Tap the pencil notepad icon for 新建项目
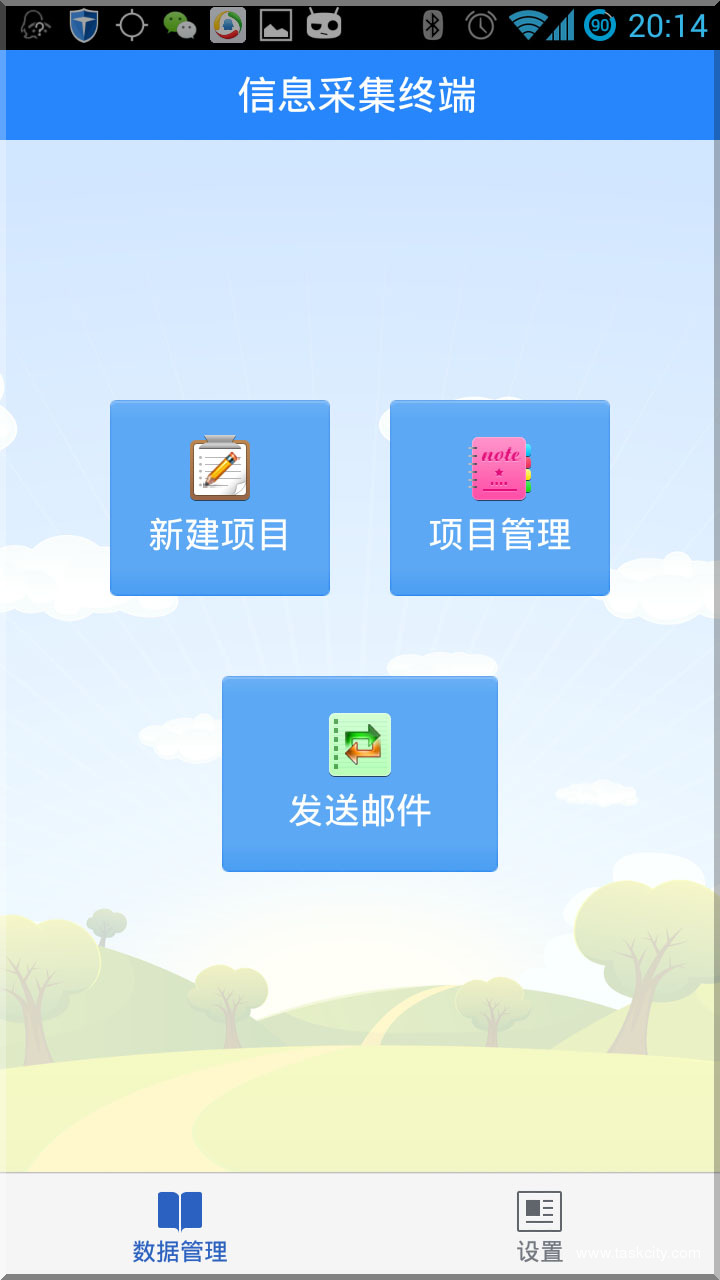720x1280 pixels. [x=220, y=465]
